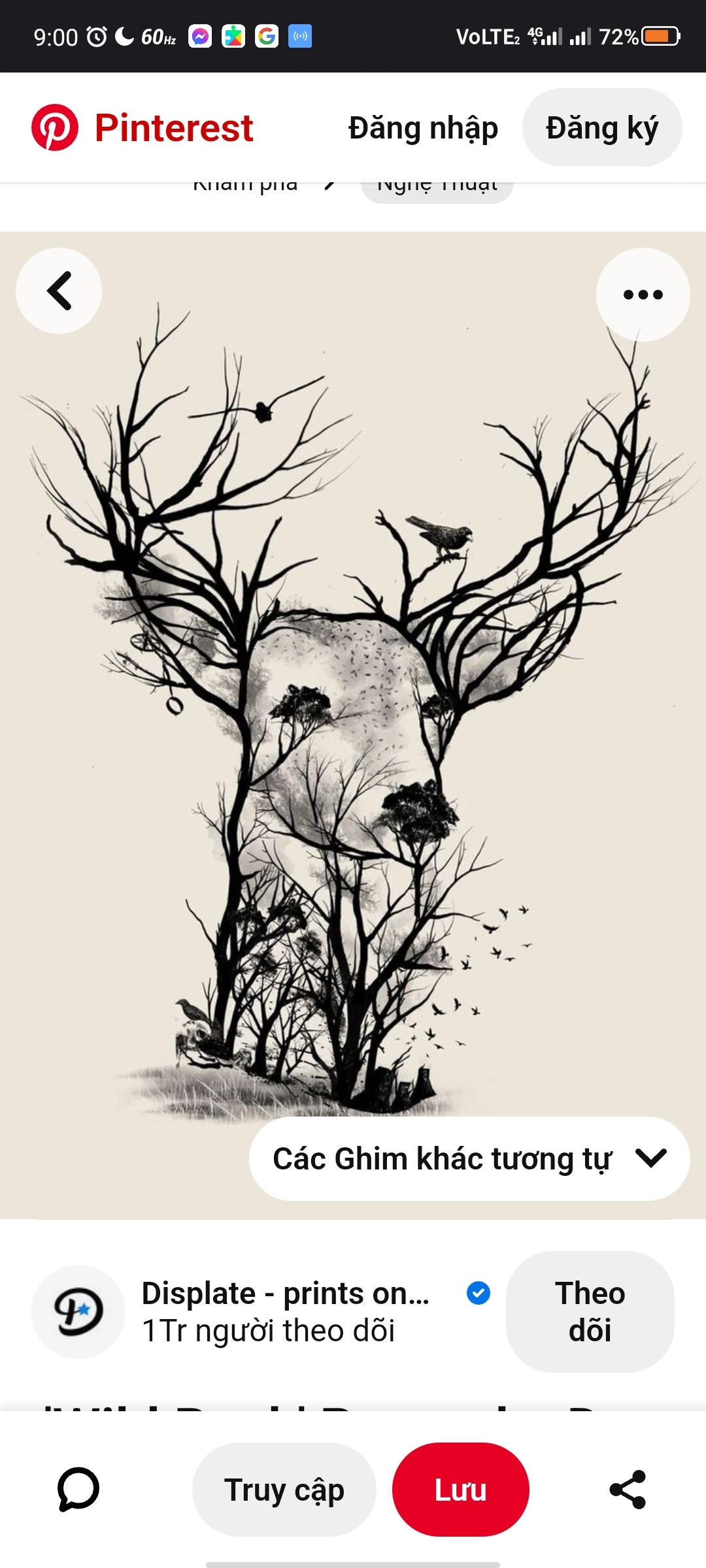Follow Displate with Theo dõi button
Screen dimensions: 706x1568
tap(590, 1311)
